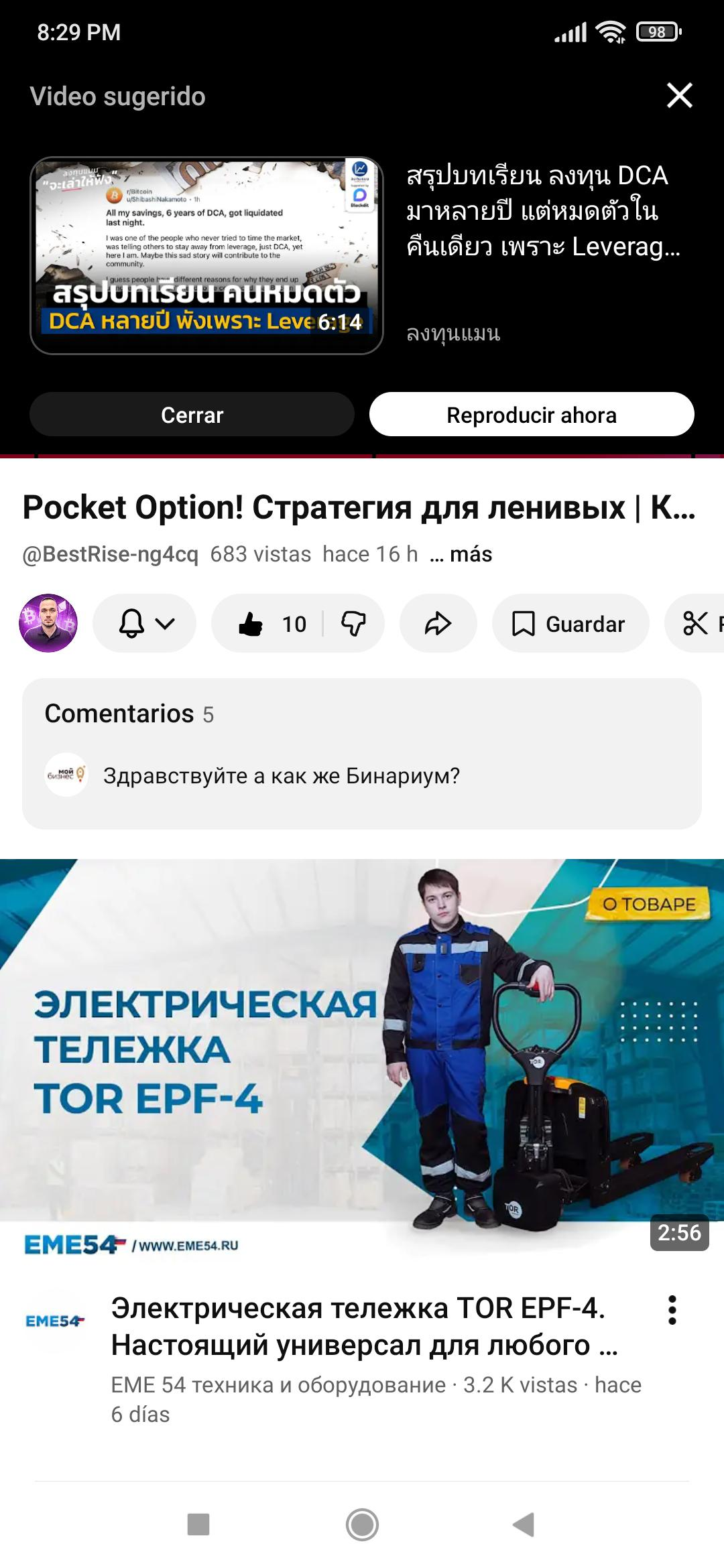Dislike the Pocket Option video

(353, 624)
